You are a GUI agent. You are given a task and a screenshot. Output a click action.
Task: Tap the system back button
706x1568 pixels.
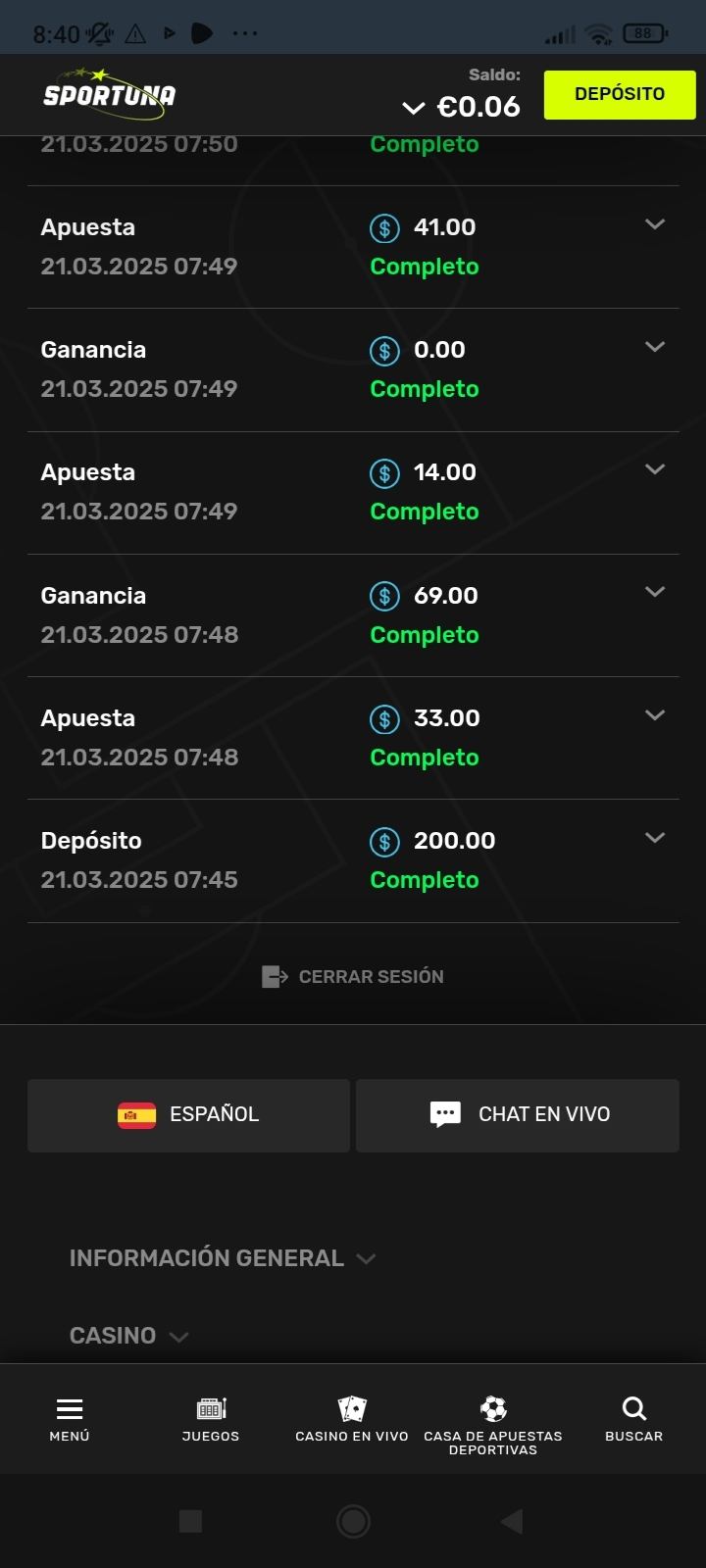(x=511, y=1521)
